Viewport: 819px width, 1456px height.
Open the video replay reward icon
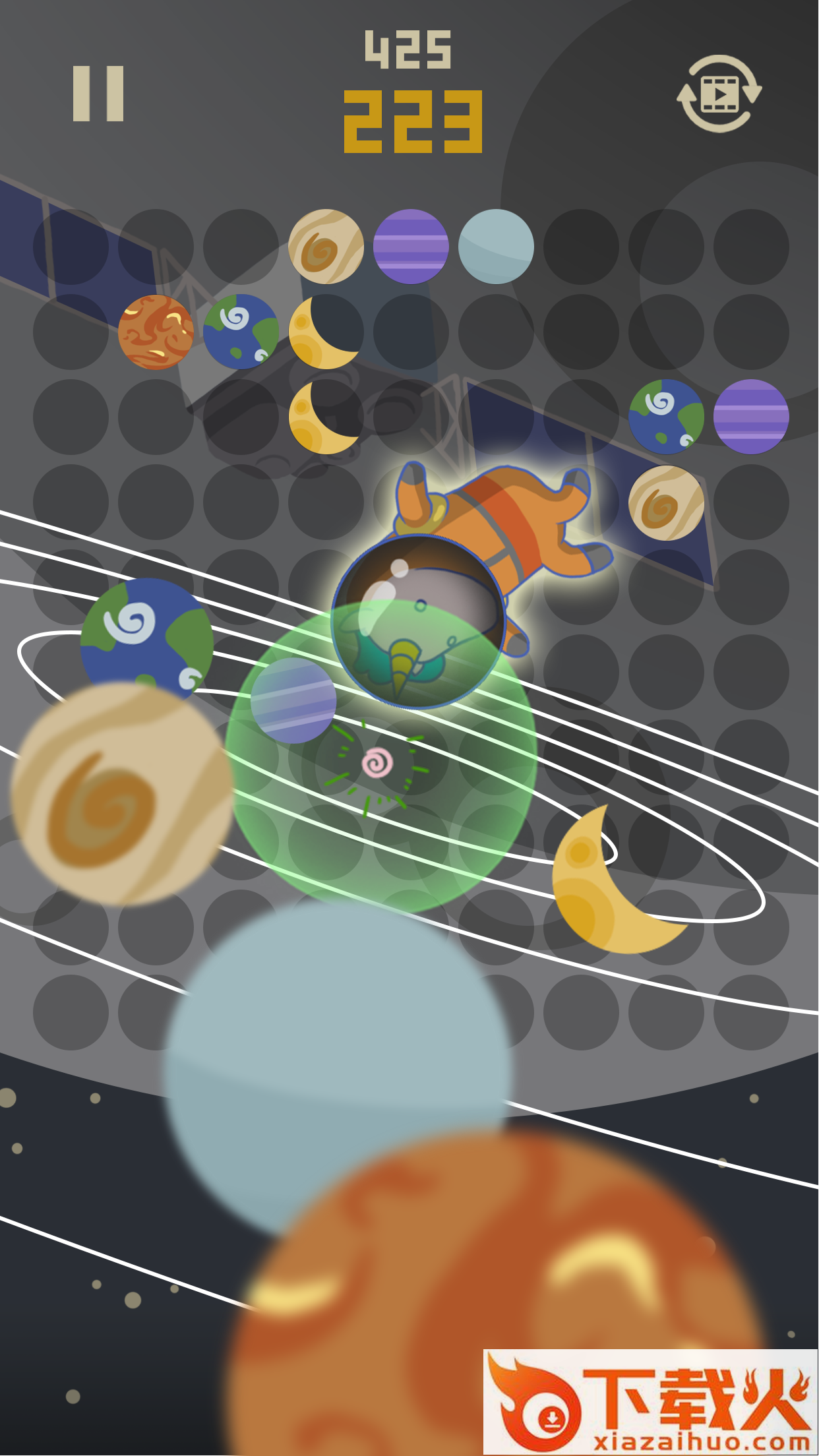pos(719,94)
